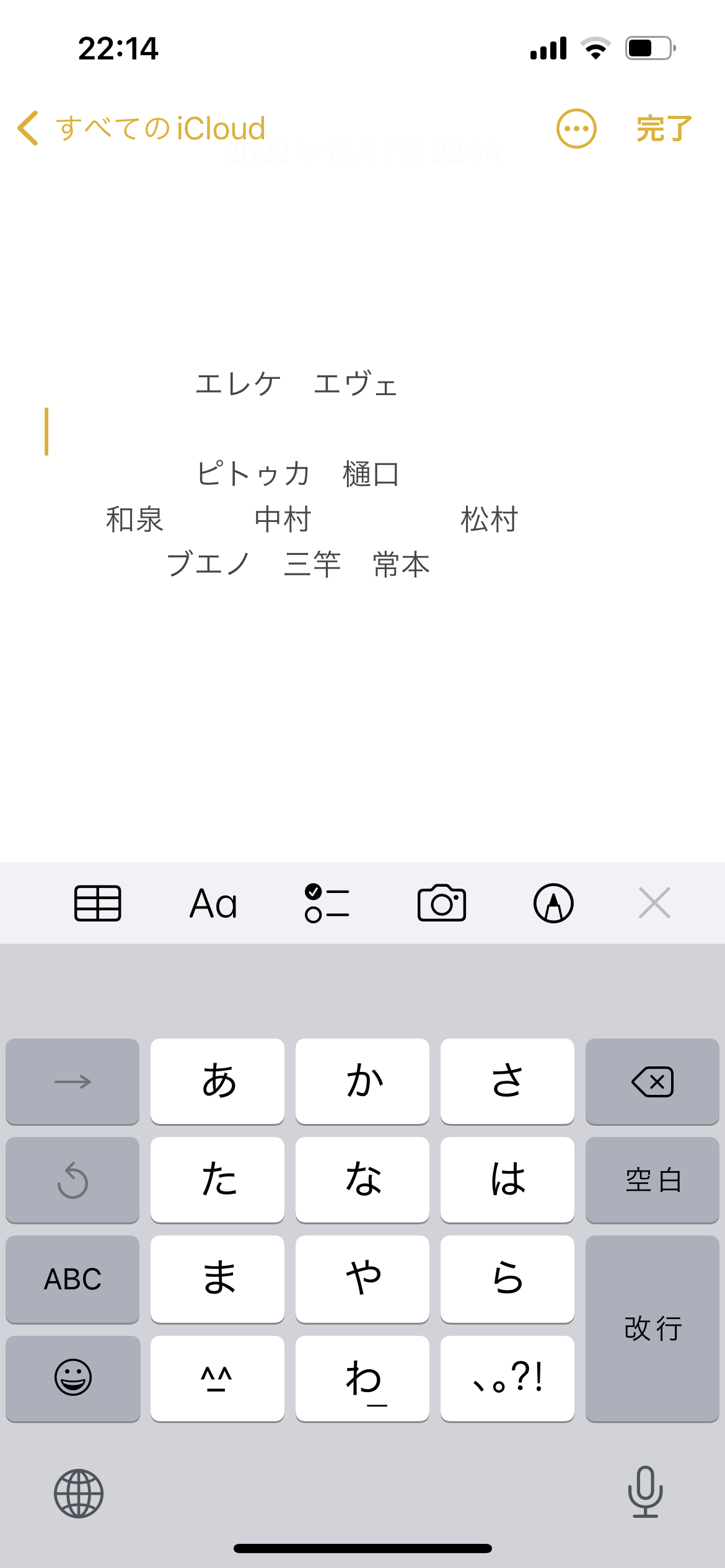Tap the 空白 space key
725x1568 pixels.
(x=652, y=1180)
